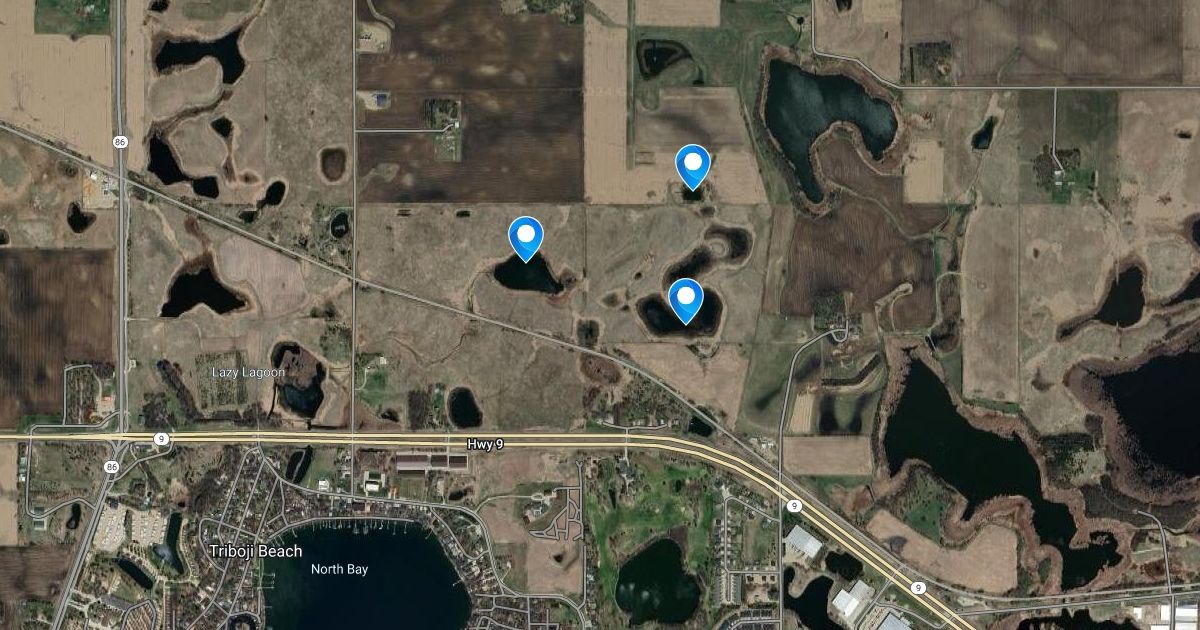Open the southernmost blue map pin
The height and width of the screenshot is (630, 1200).
pos(685,298)
